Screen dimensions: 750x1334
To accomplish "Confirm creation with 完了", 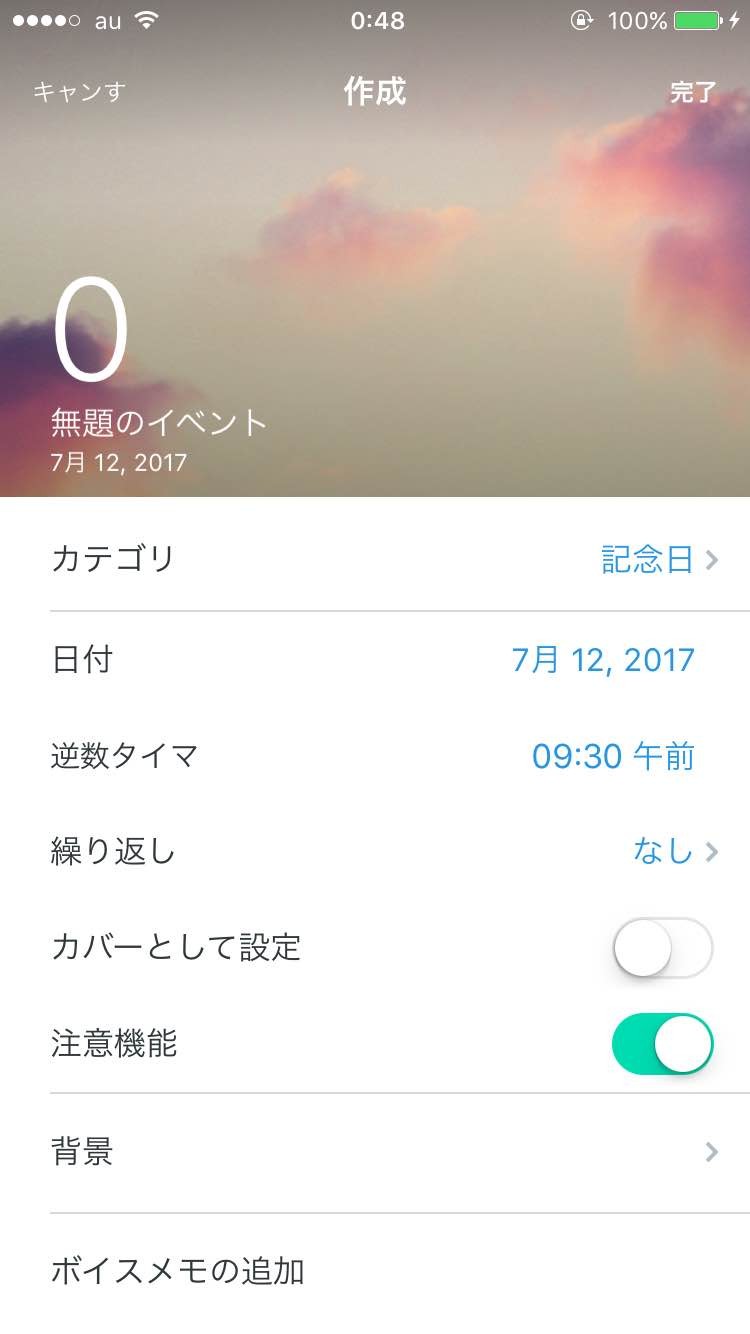I will (692, 92).
